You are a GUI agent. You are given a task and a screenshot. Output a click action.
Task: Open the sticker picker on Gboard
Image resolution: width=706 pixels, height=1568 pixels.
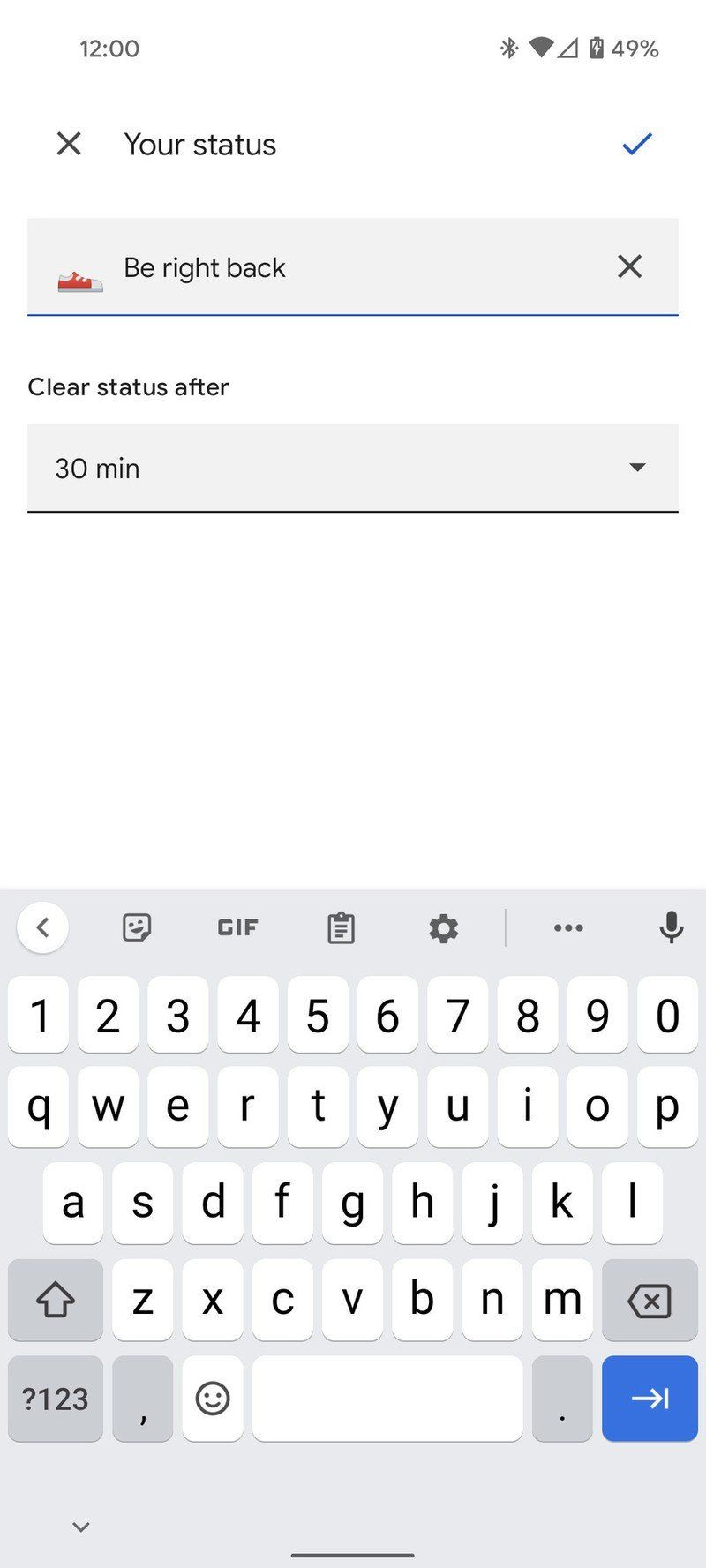click(137, 927)
